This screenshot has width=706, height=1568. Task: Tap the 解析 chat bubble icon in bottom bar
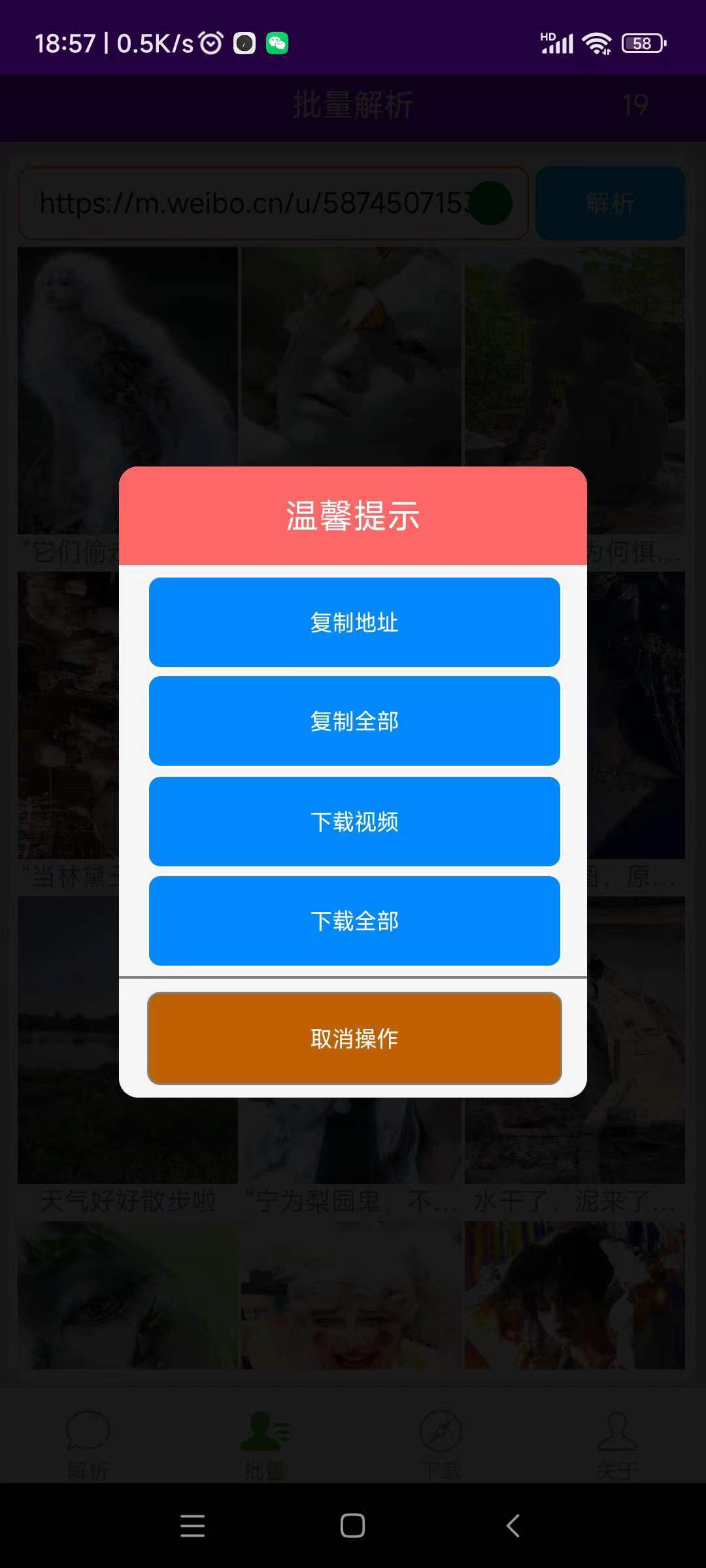tap(88, 1431)
